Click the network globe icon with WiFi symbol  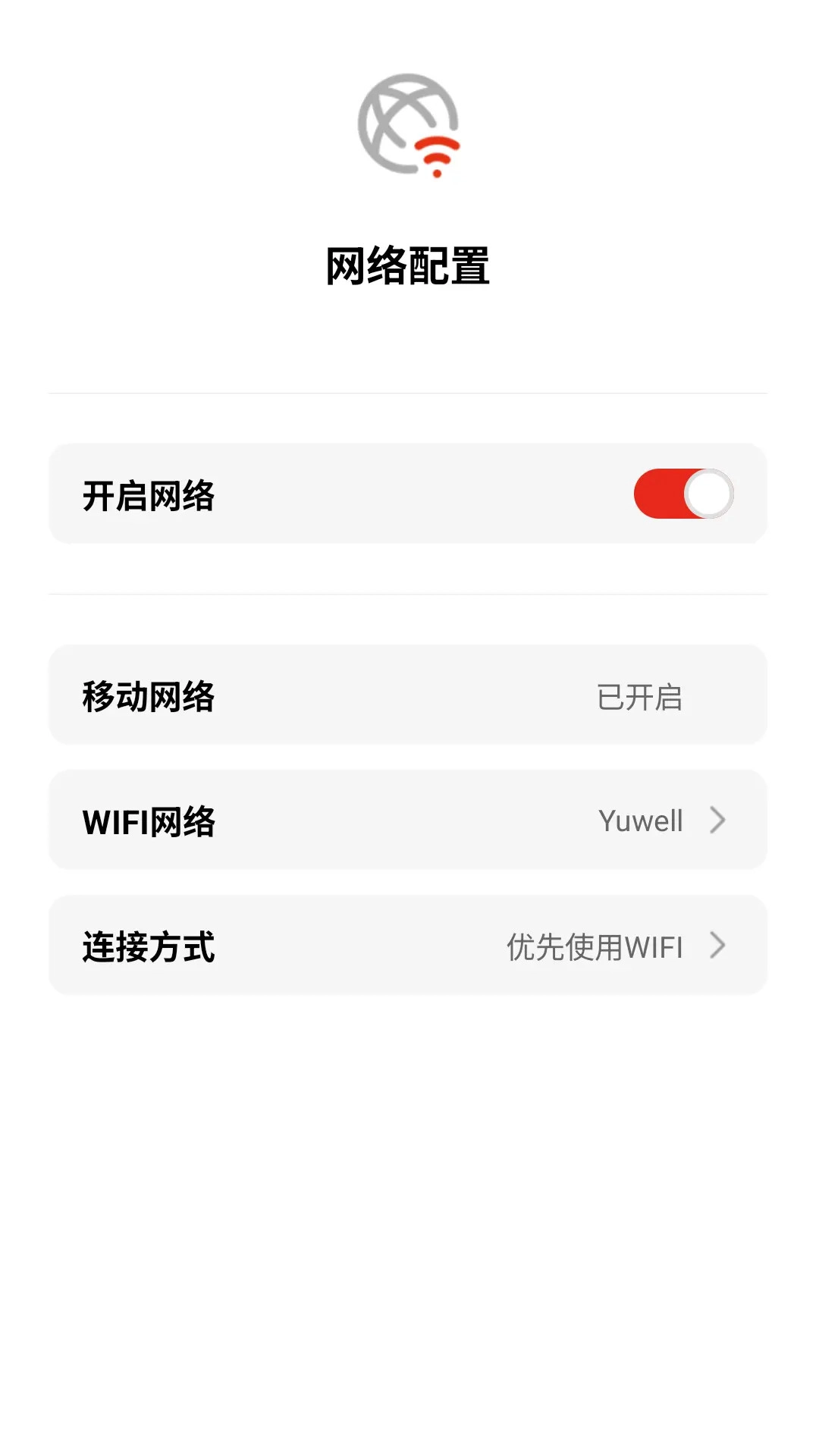407,124
